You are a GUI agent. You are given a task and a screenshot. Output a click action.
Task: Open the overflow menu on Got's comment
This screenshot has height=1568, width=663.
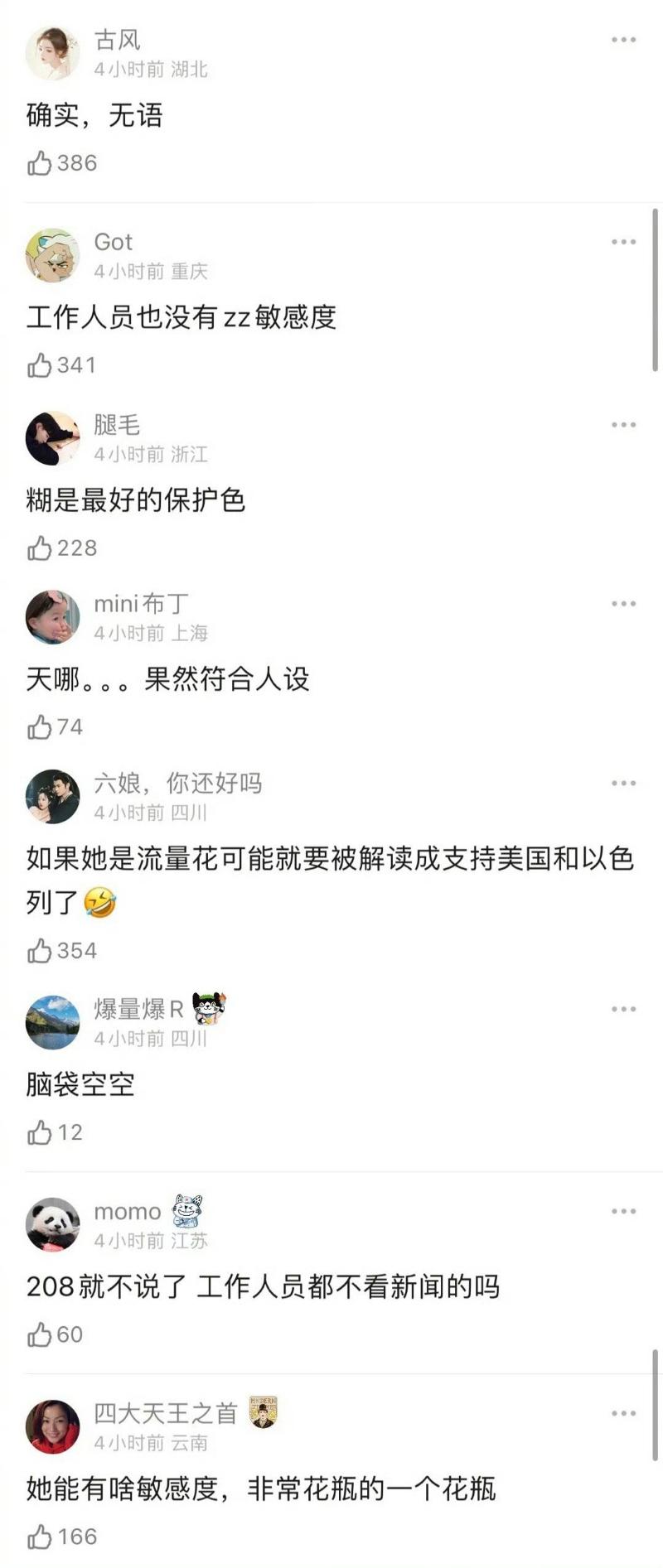[x=623, y=242]
